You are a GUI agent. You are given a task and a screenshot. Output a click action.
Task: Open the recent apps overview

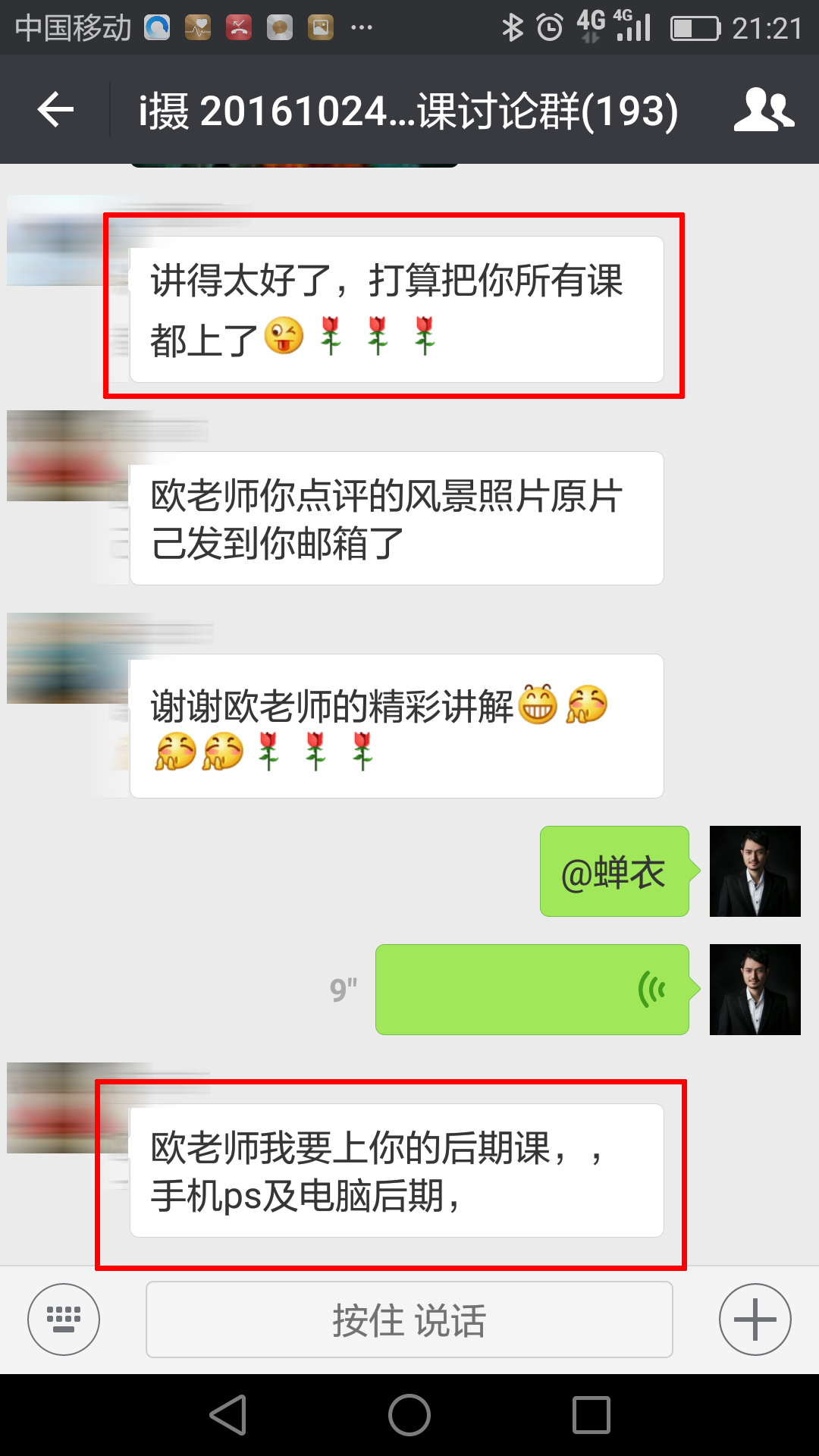591,1415
